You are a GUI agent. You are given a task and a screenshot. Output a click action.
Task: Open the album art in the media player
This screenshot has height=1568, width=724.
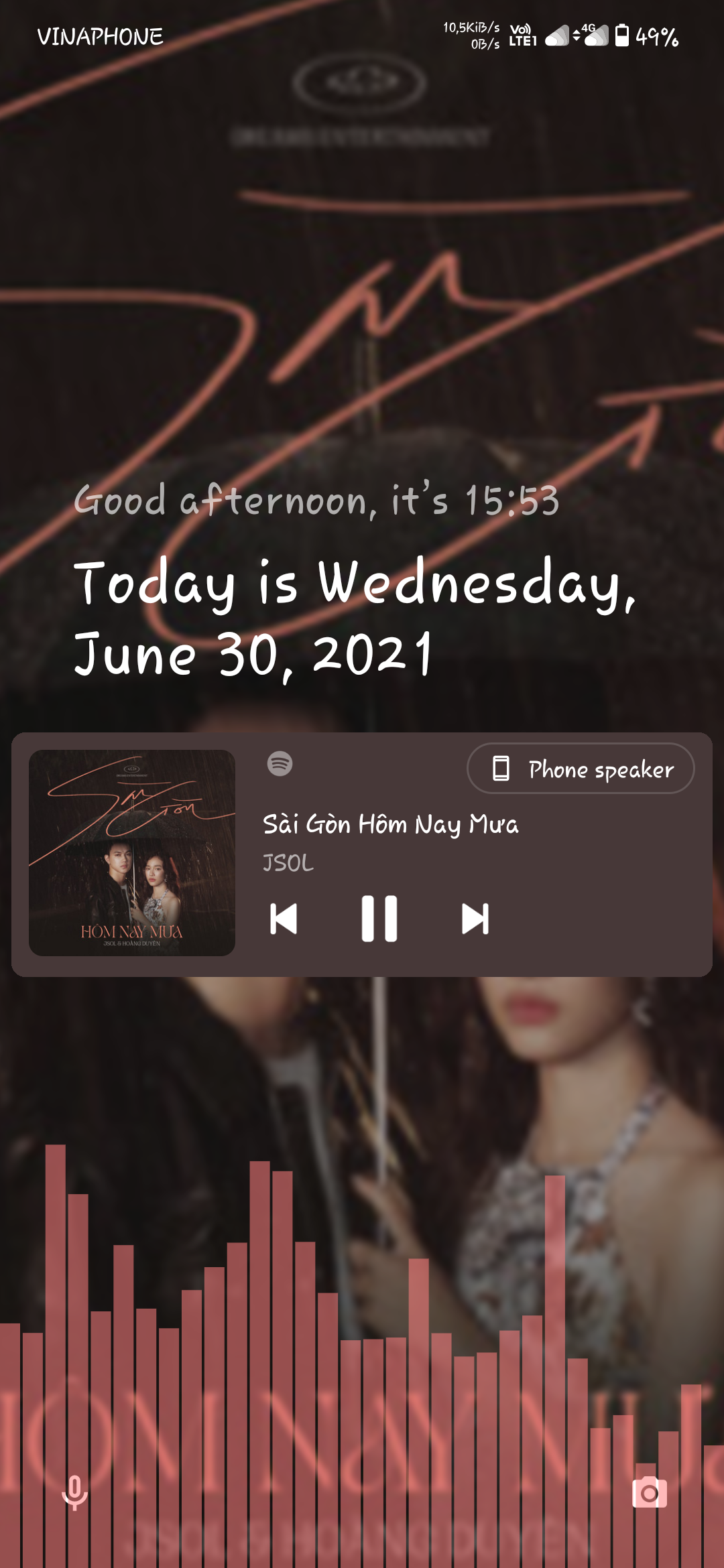(x=132, y=852)
